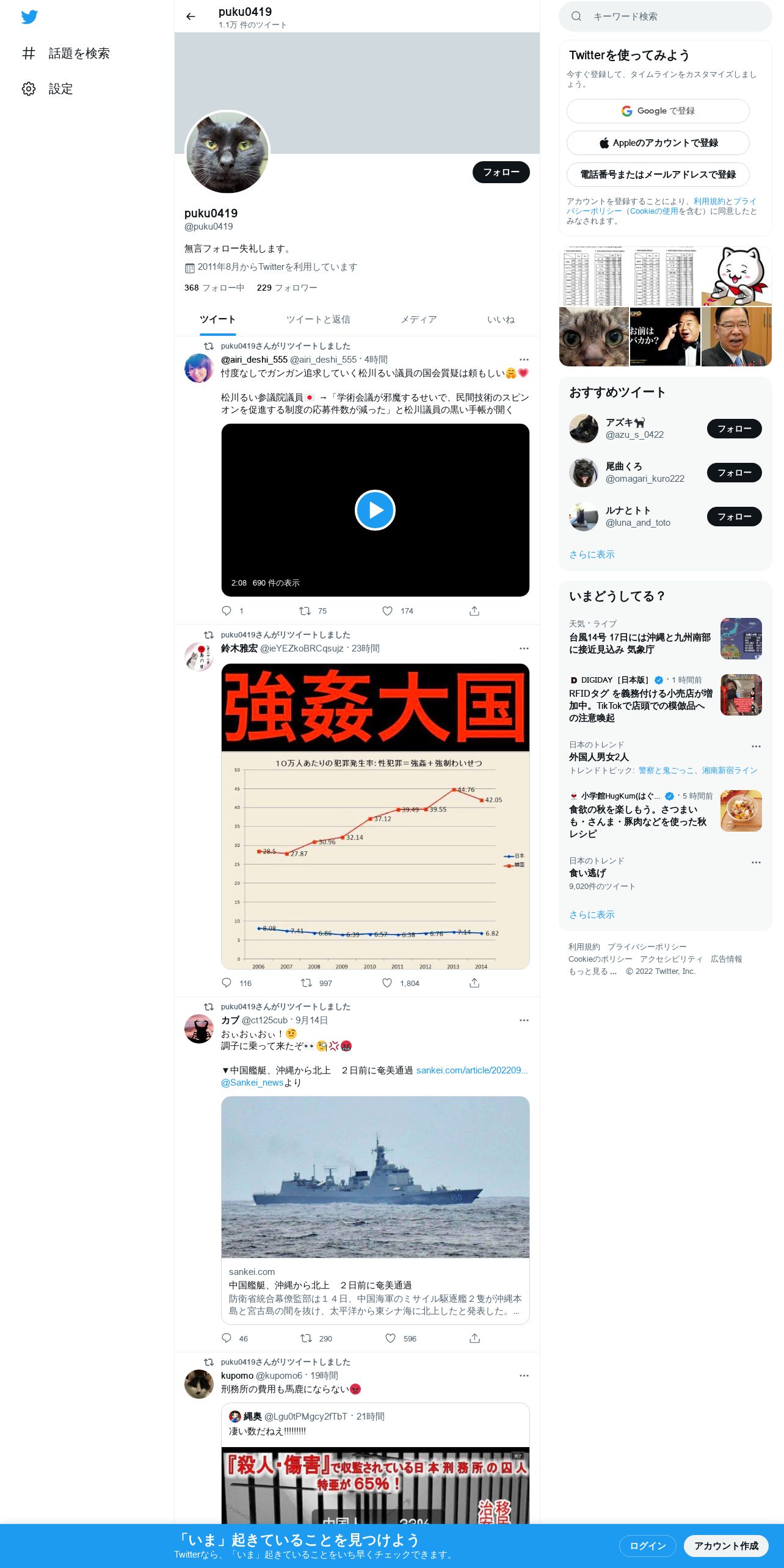Sign up with Google
The height and width of the screenshot is (1568, 784).
tap(658, 111)
